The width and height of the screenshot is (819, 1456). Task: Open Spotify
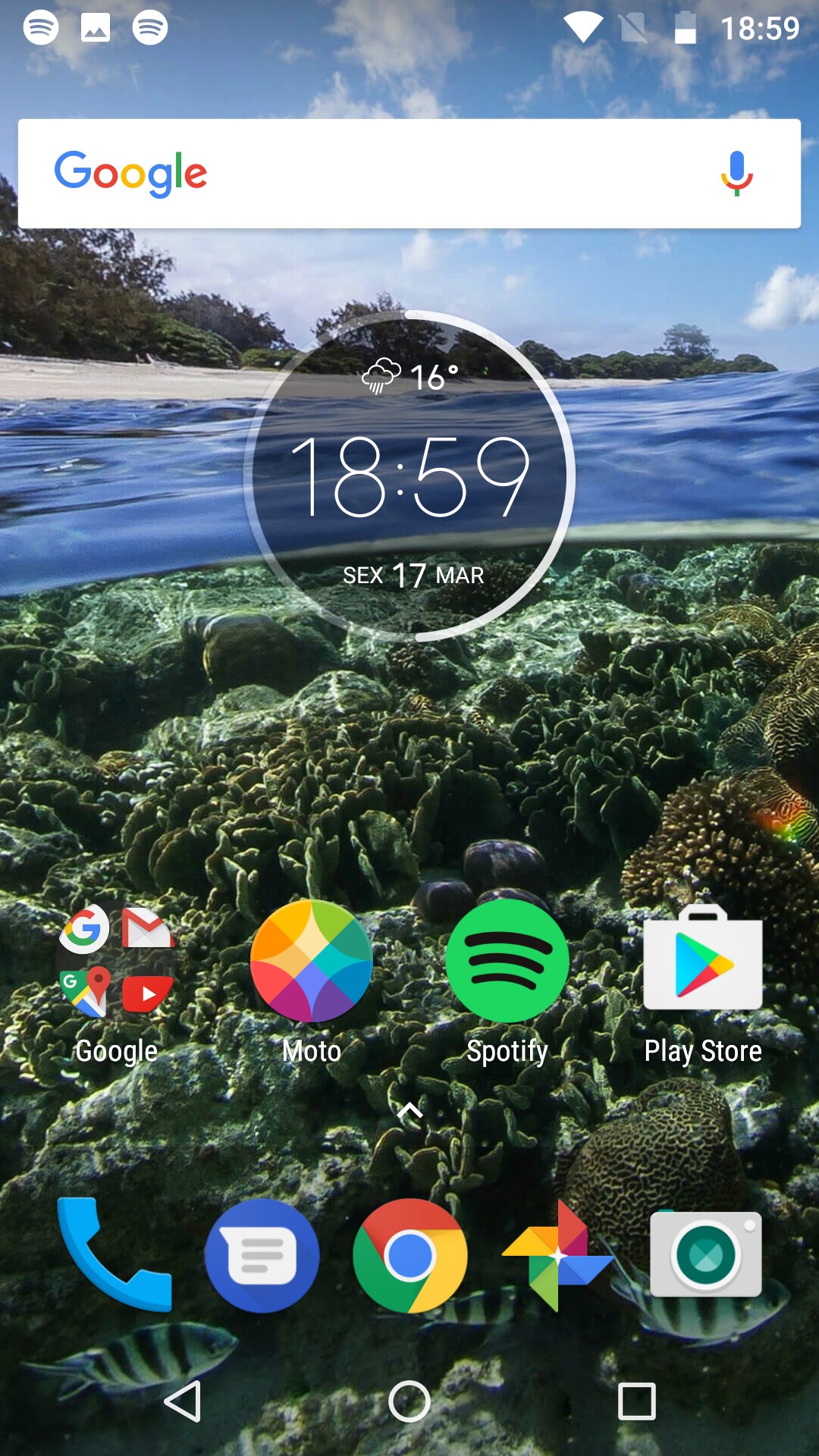[x=507, y=962]
